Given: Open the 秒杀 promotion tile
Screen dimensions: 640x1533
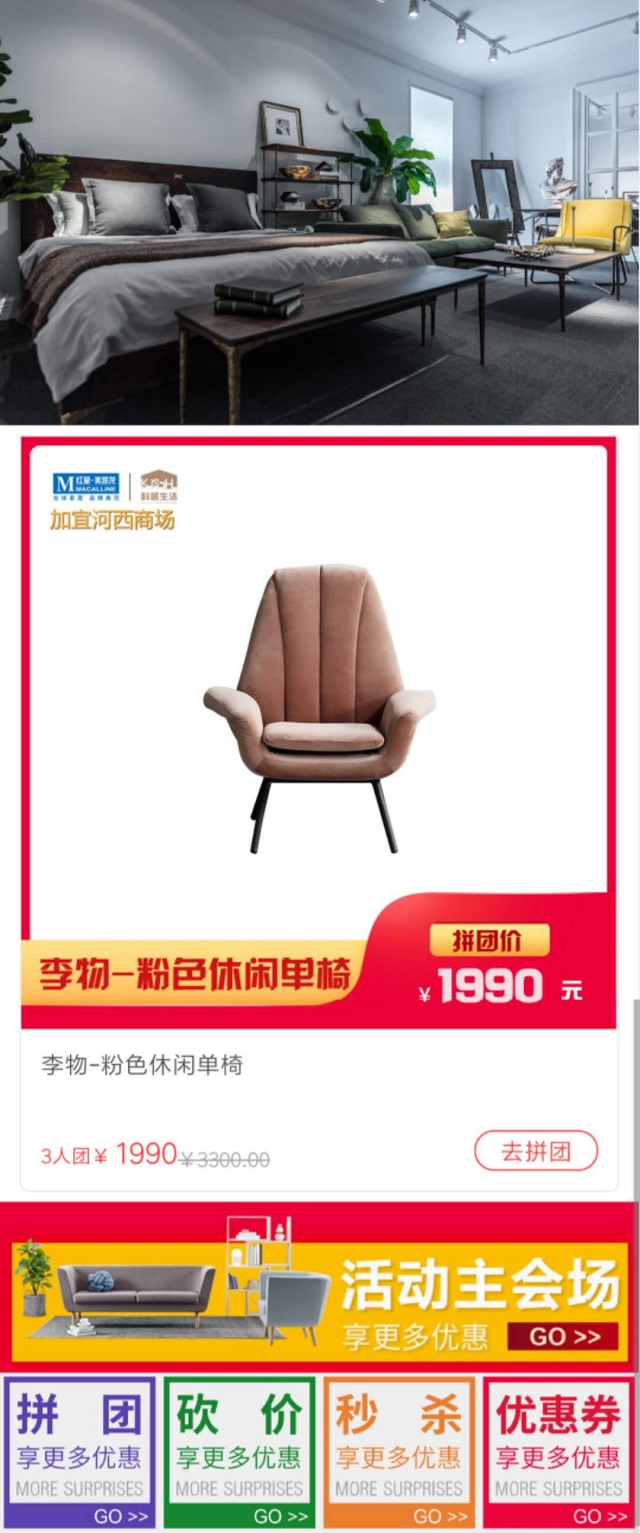Looking at the screenshot, I should pos(399,1451).
